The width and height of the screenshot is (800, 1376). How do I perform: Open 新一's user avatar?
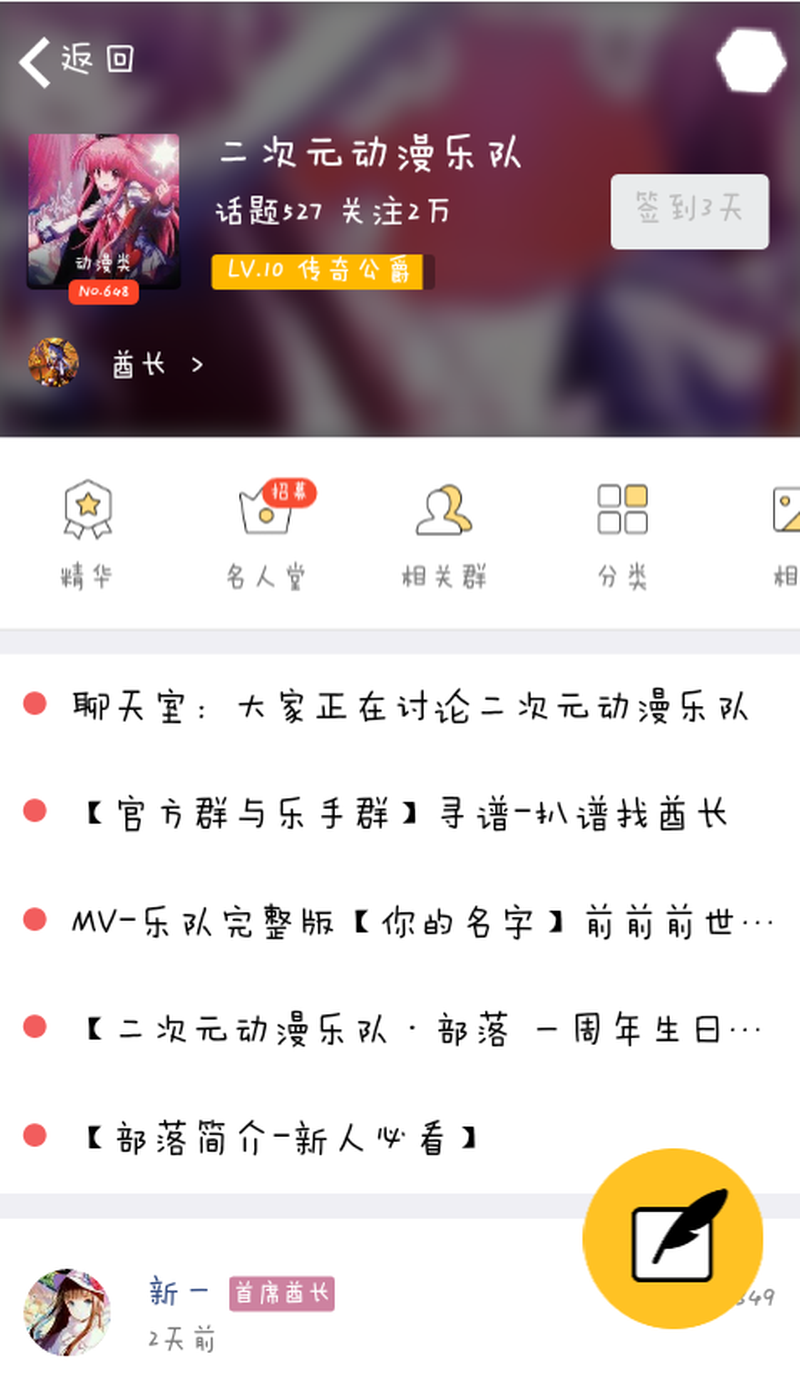[68, 1311]
